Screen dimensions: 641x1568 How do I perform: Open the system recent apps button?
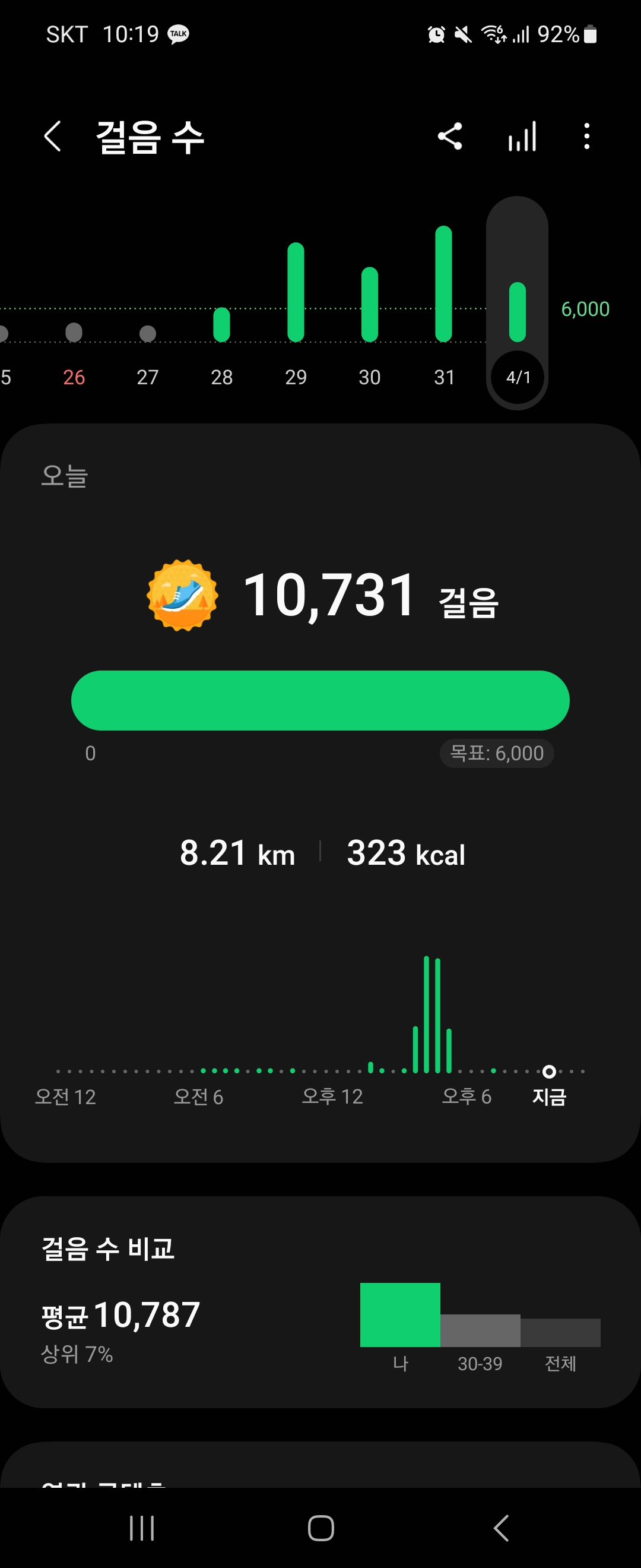click(142, 1528)
